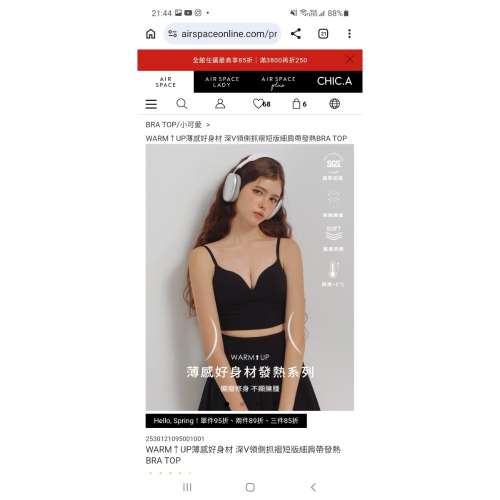The width and height of the screenshot is (500, 500).
Task: Tap the Hello, Spring promotion banner
Action: coord(226,421)
